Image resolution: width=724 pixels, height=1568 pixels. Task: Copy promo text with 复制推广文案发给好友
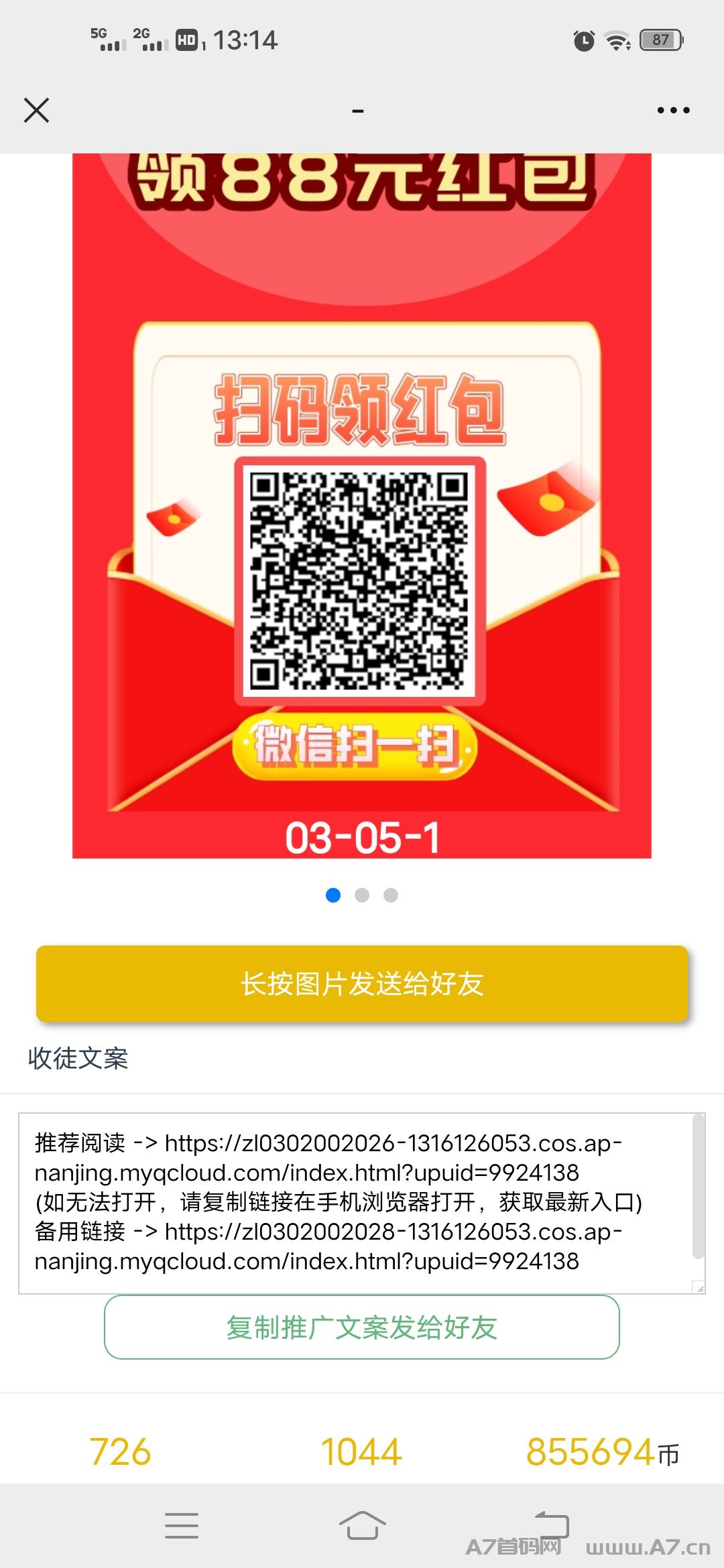[x=362, y=1327]
